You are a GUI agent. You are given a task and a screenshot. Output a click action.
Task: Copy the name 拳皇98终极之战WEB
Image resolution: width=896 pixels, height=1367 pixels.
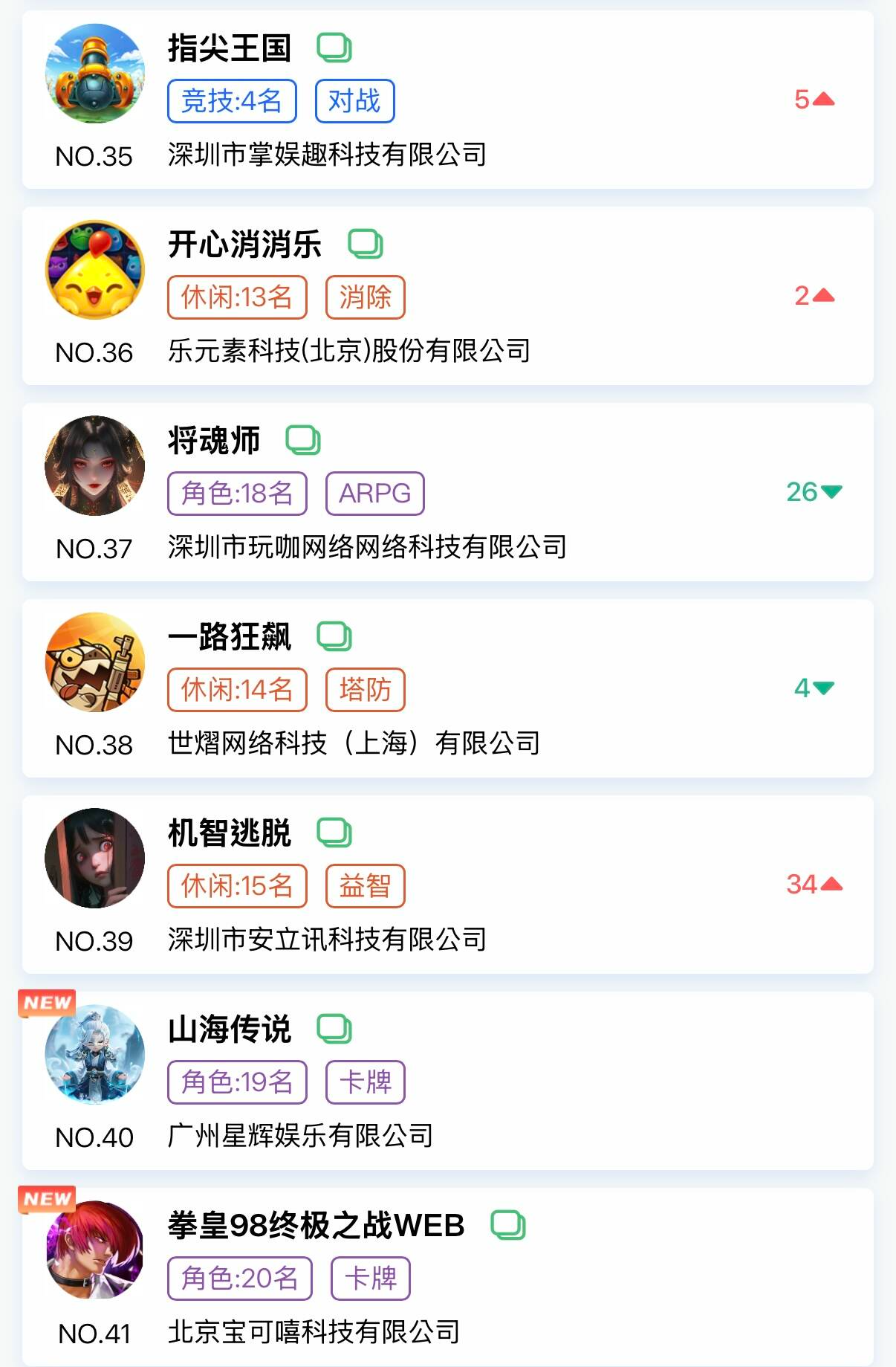508,1225
